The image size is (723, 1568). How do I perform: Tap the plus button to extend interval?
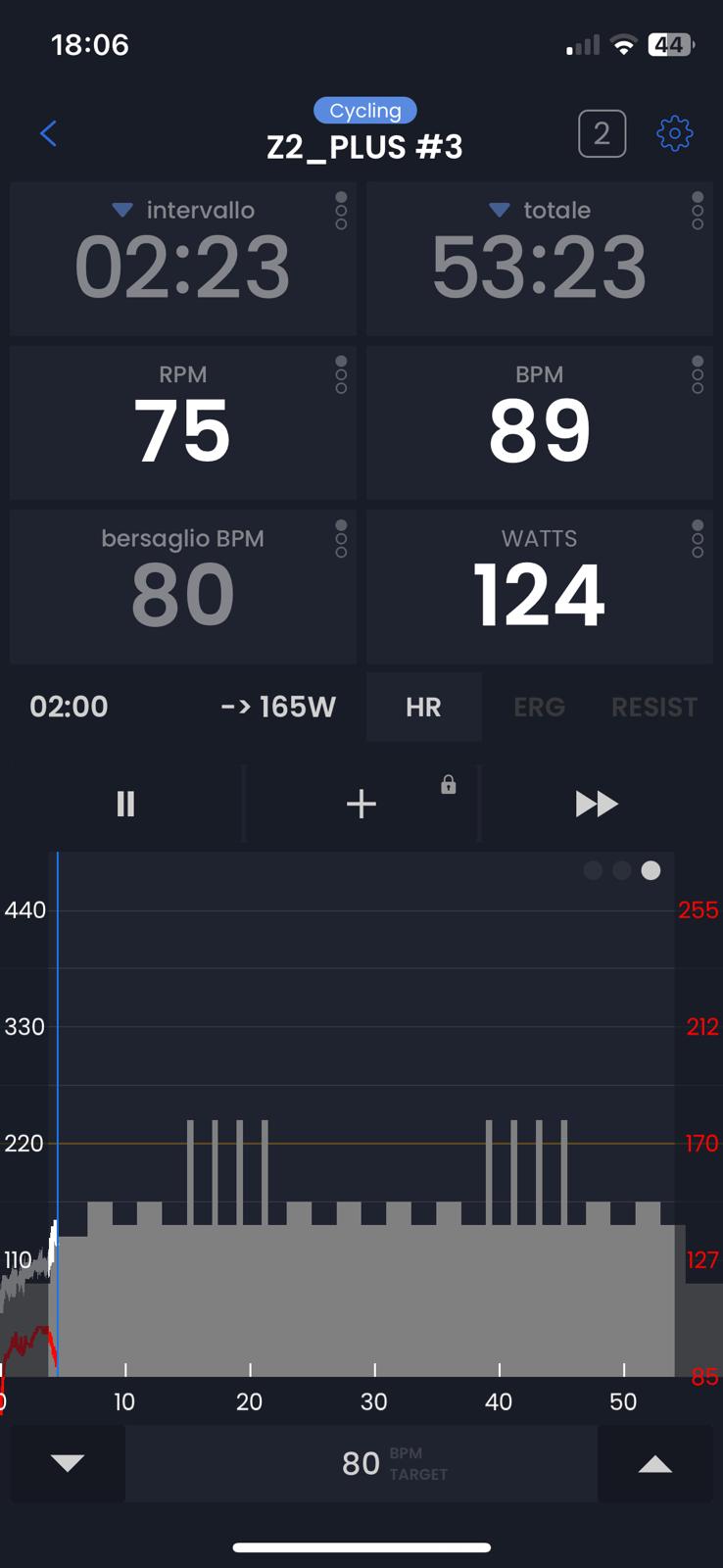pyautogui.click(x=361, y=804)
